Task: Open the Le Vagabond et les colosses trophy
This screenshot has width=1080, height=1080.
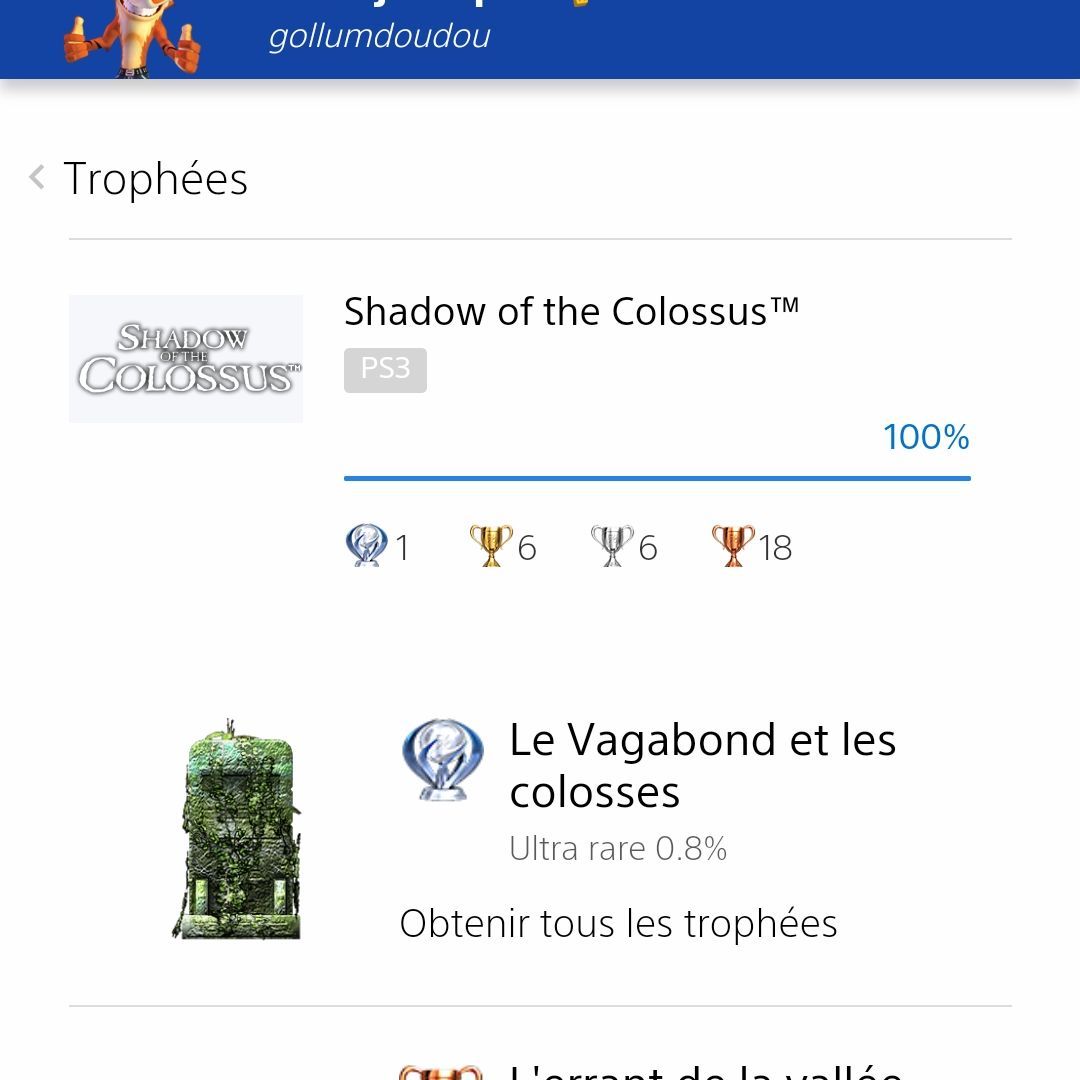Action: point(701,765)
